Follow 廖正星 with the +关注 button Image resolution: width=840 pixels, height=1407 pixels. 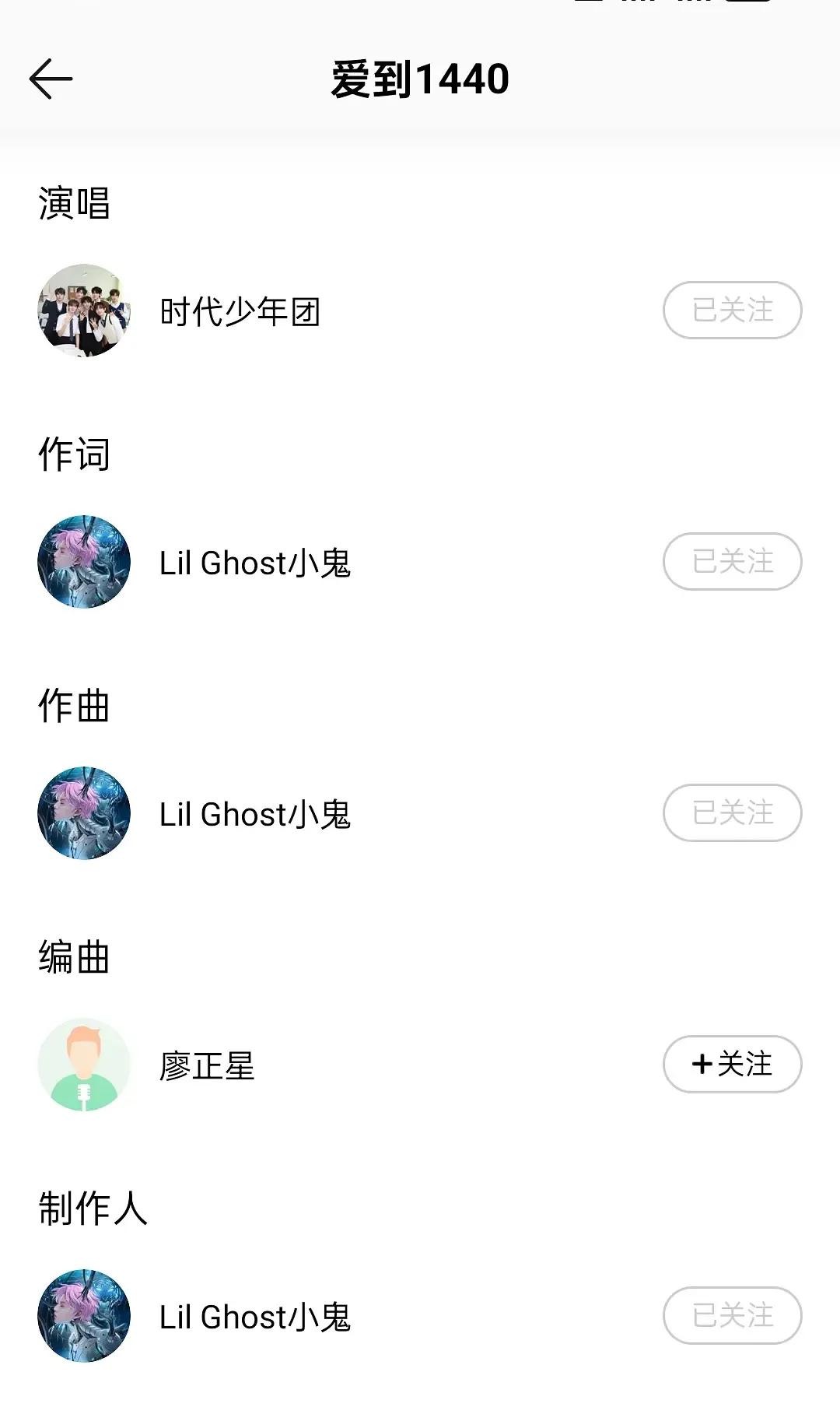732,1065
